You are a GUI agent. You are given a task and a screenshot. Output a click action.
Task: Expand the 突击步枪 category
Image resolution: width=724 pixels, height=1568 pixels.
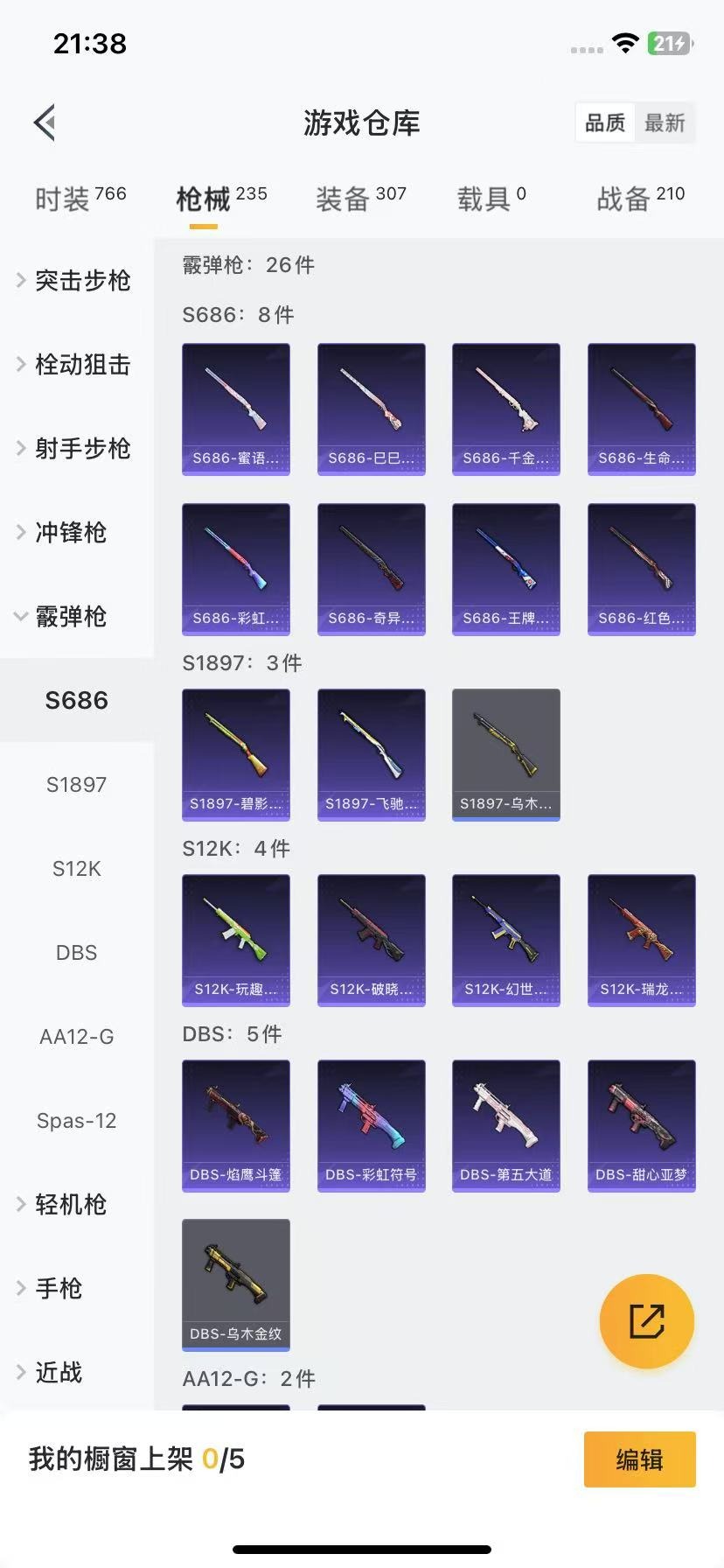tap(77, 280)
